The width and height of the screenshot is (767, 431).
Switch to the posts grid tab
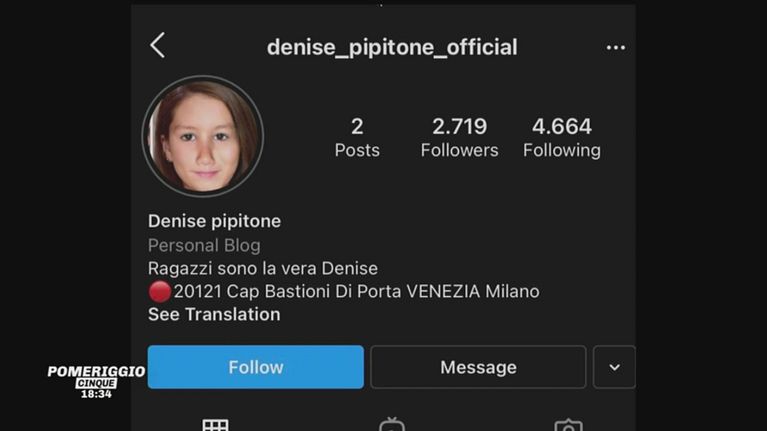click(x=215, y=425)
